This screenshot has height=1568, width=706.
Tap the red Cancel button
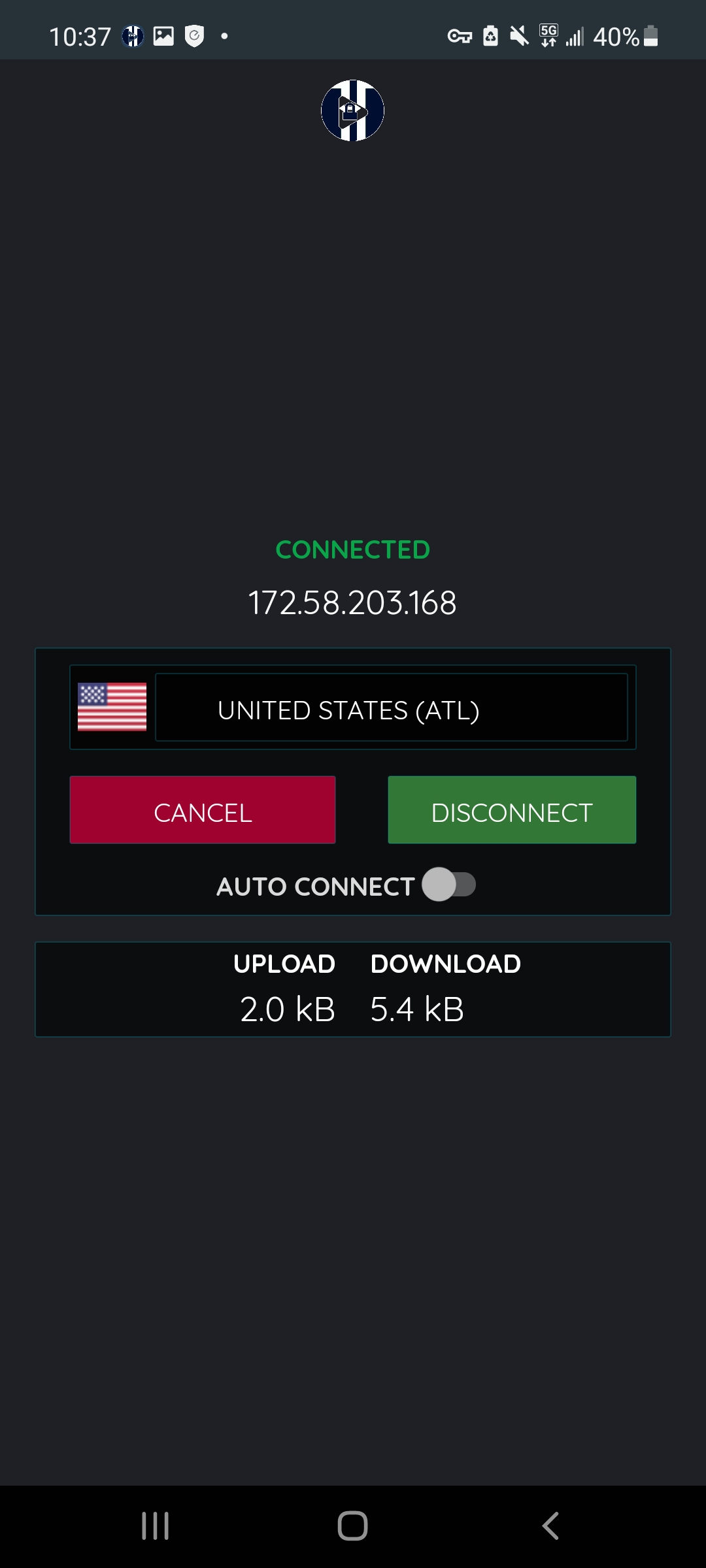203,810
